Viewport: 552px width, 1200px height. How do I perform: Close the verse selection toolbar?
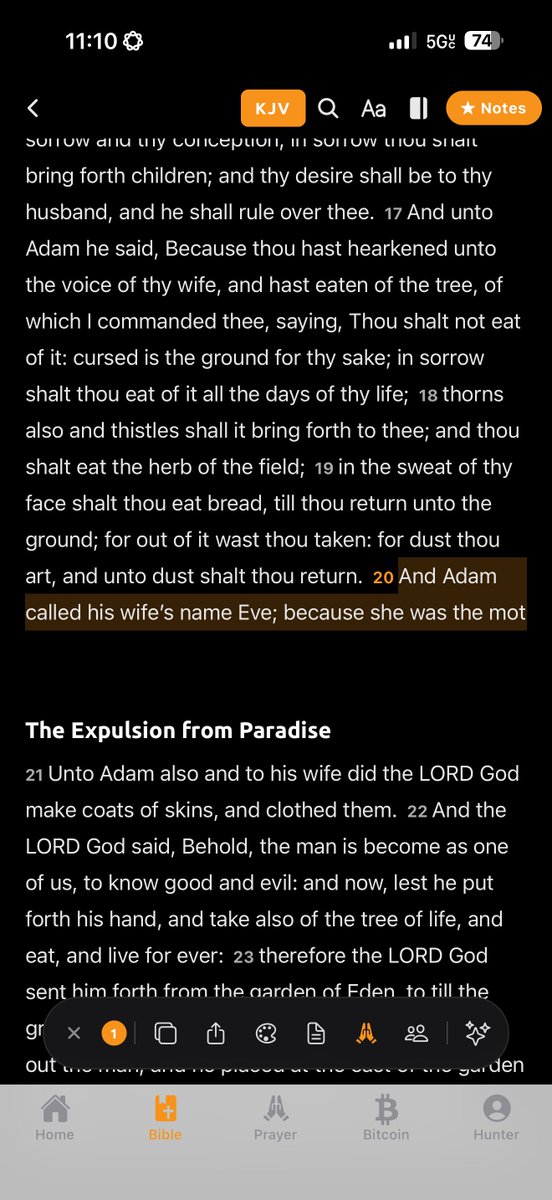coord(73,1034)
